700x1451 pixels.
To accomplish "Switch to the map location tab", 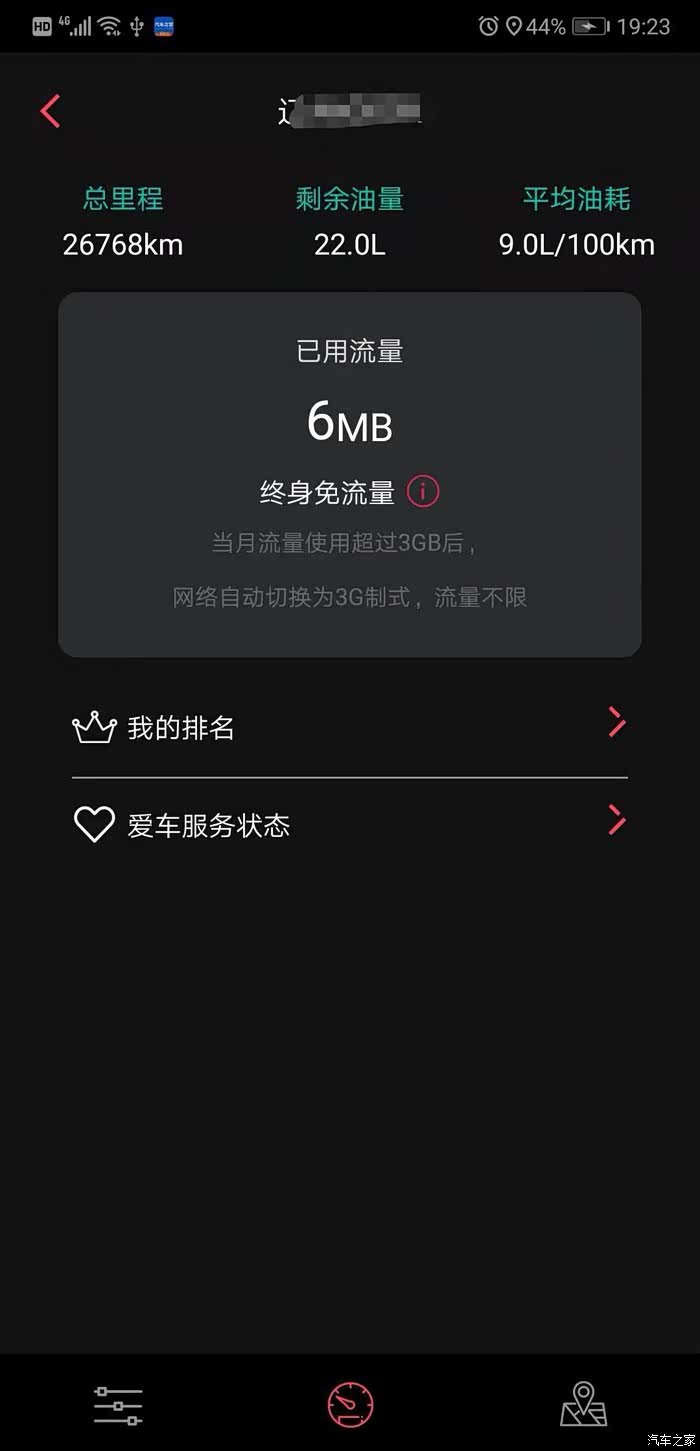I will 583,1404.
